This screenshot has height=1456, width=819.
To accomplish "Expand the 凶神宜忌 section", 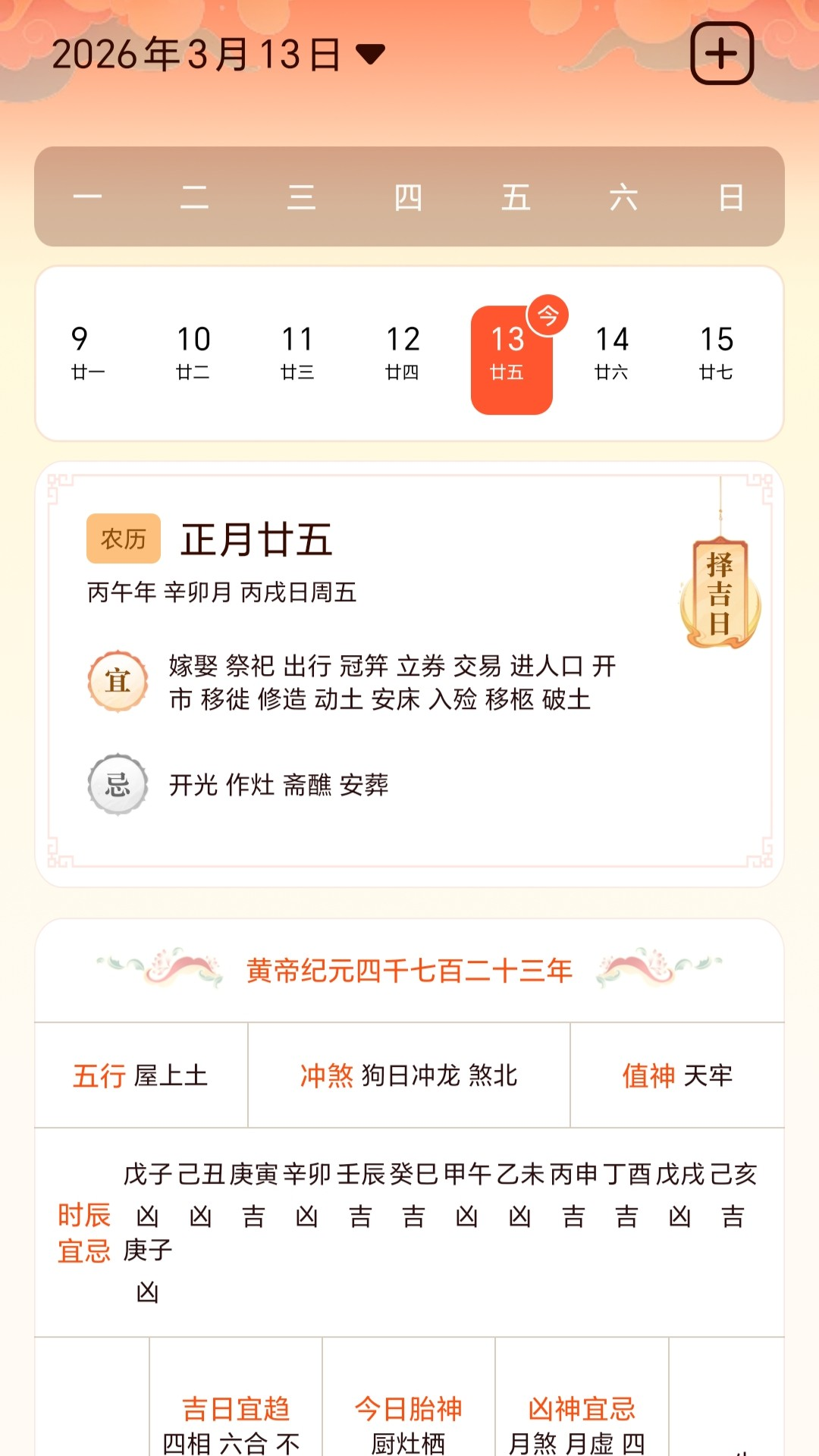I will [581, 1407].
